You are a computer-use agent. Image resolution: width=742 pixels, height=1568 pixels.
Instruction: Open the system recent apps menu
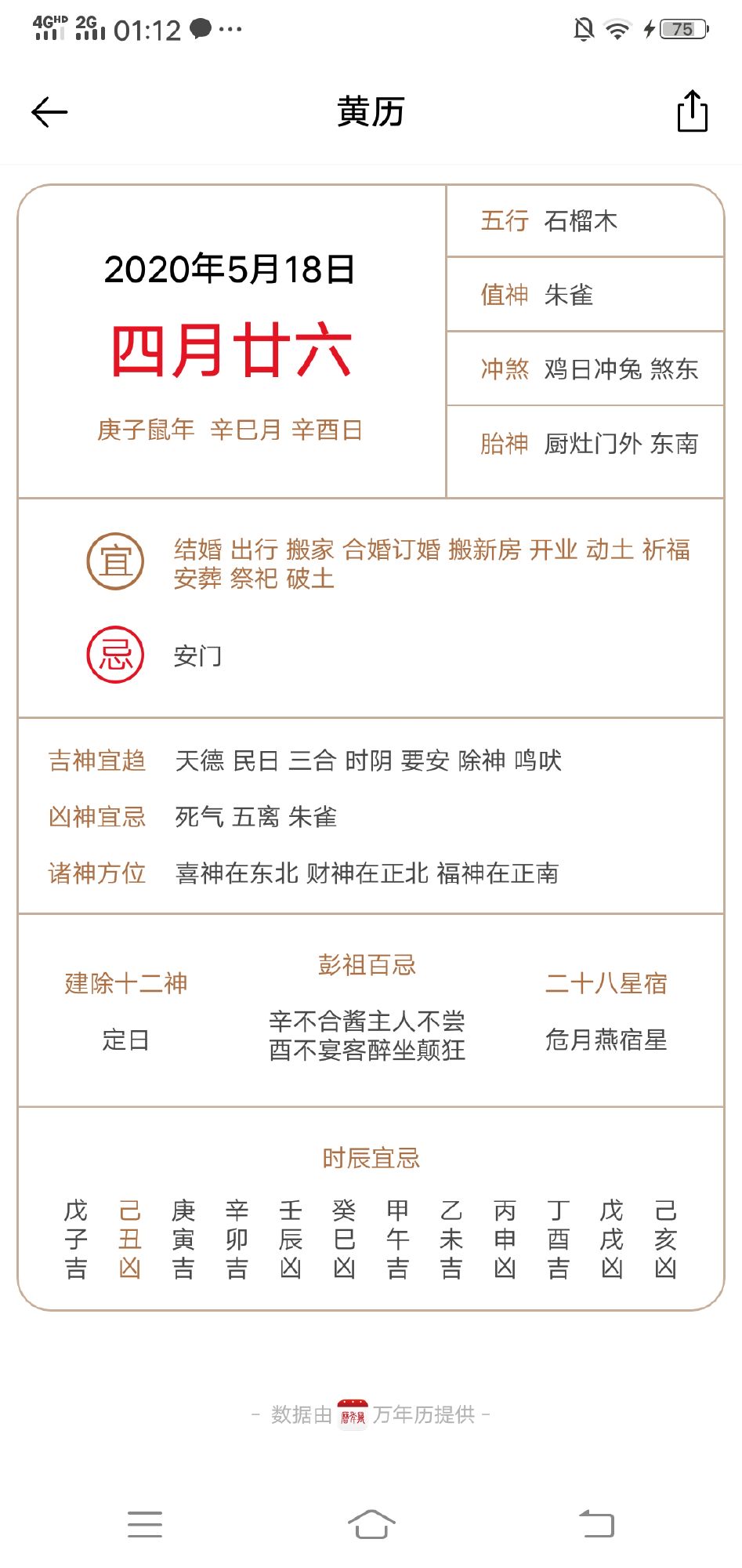145,1524
